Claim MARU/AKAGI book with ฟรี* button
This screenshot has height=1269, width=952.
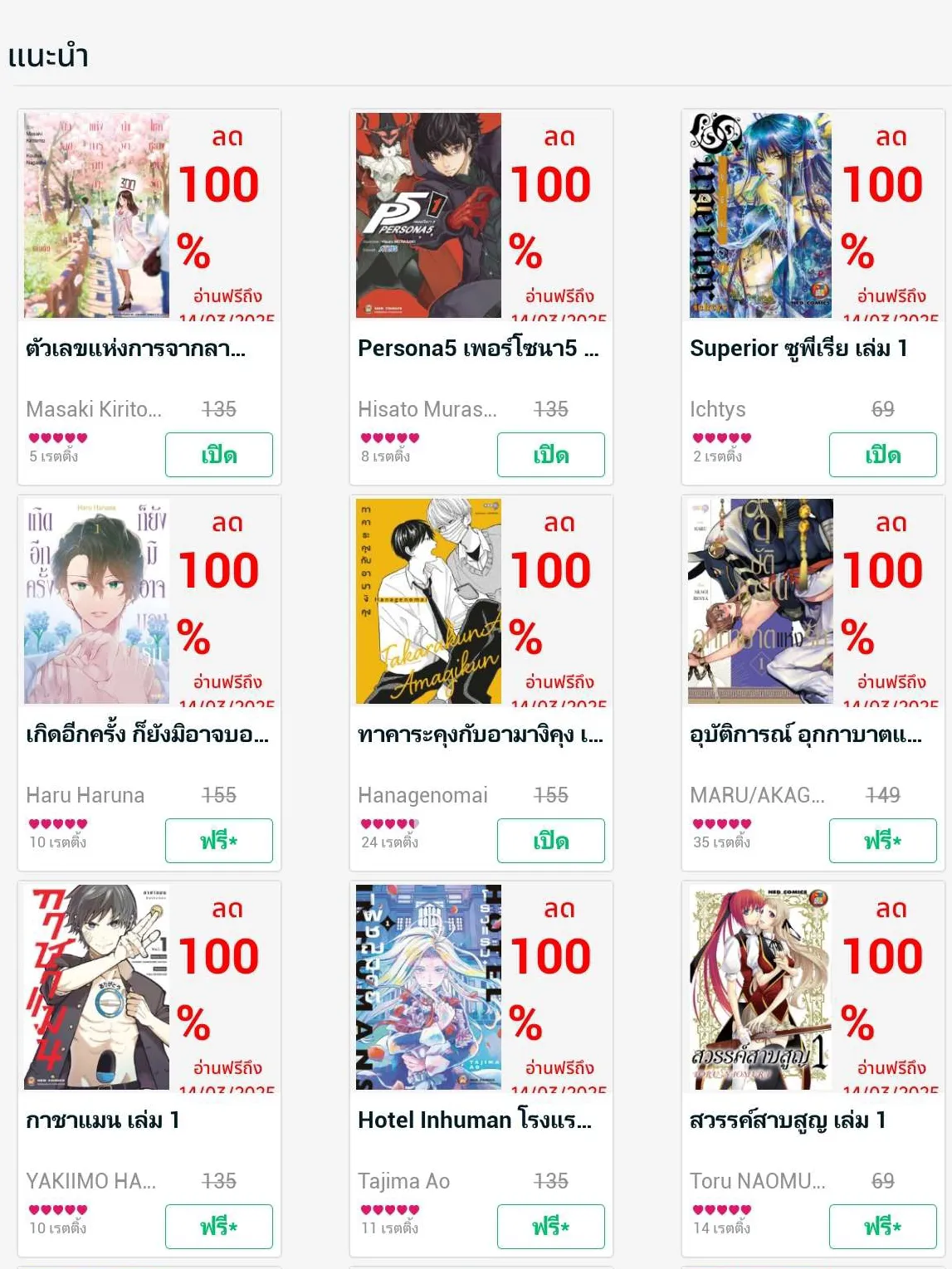[882, 841]
